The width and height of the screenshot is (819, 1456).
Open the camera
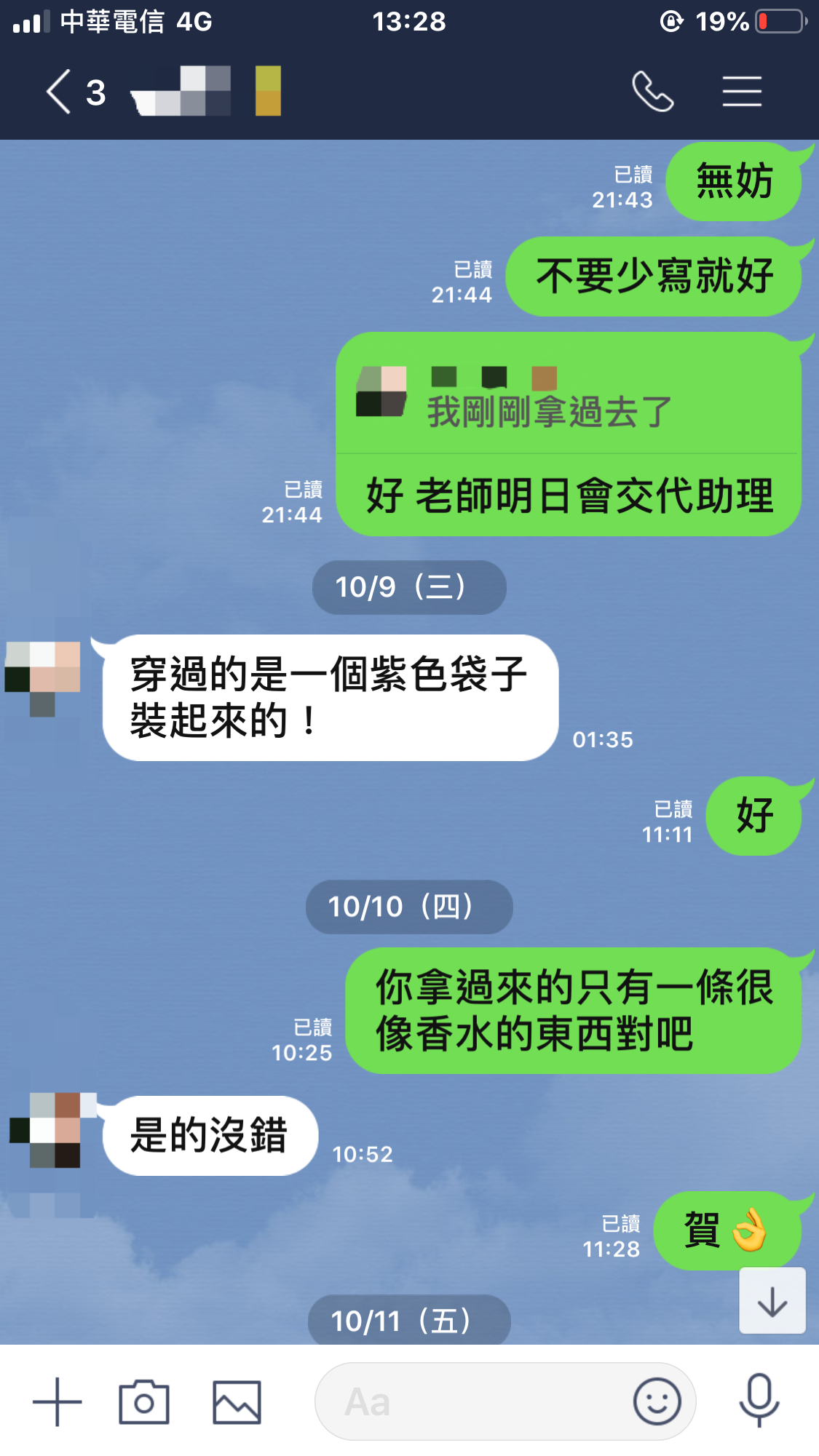(144, 1401)
